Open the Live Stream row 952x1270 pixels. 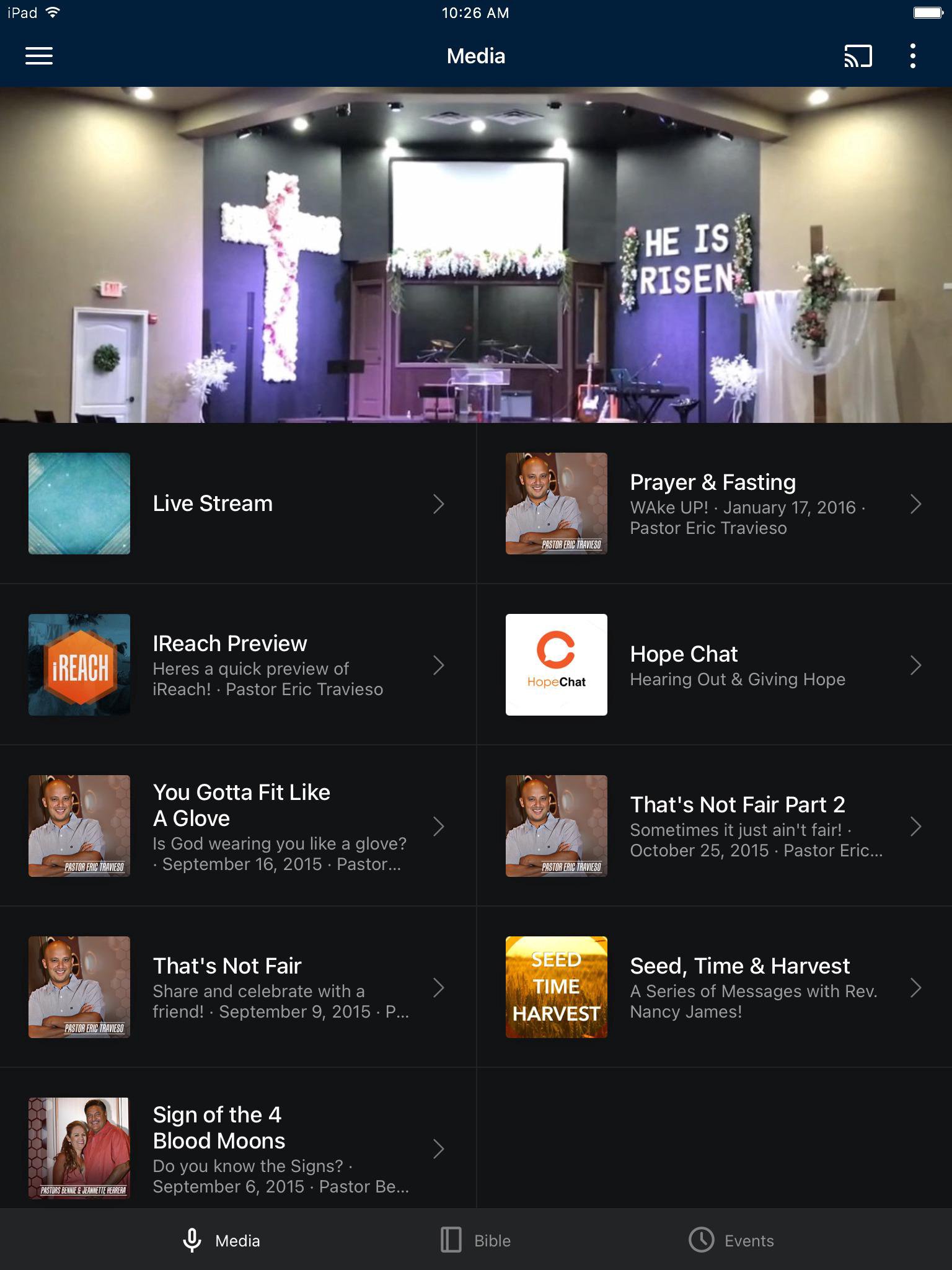point(238,504)
